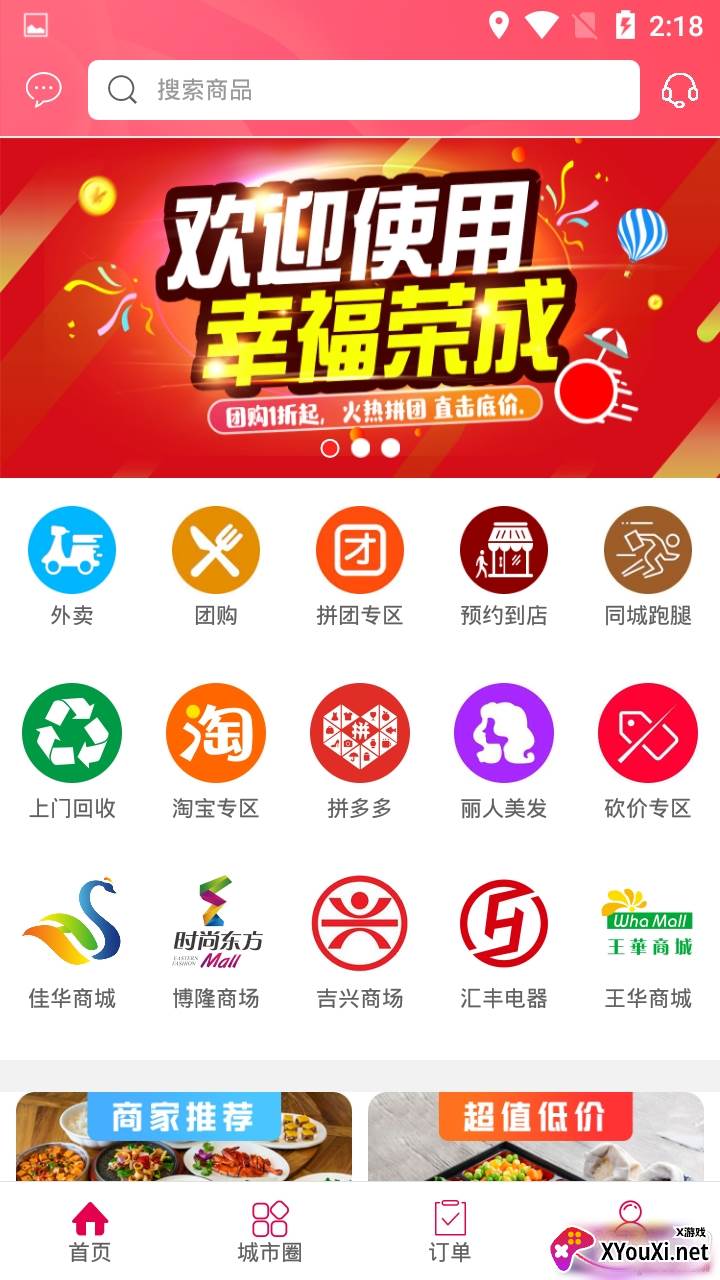Viewport: 720px width, 1280px height.
Task: Tap the 搜索商品 search field
Action: 363,90
